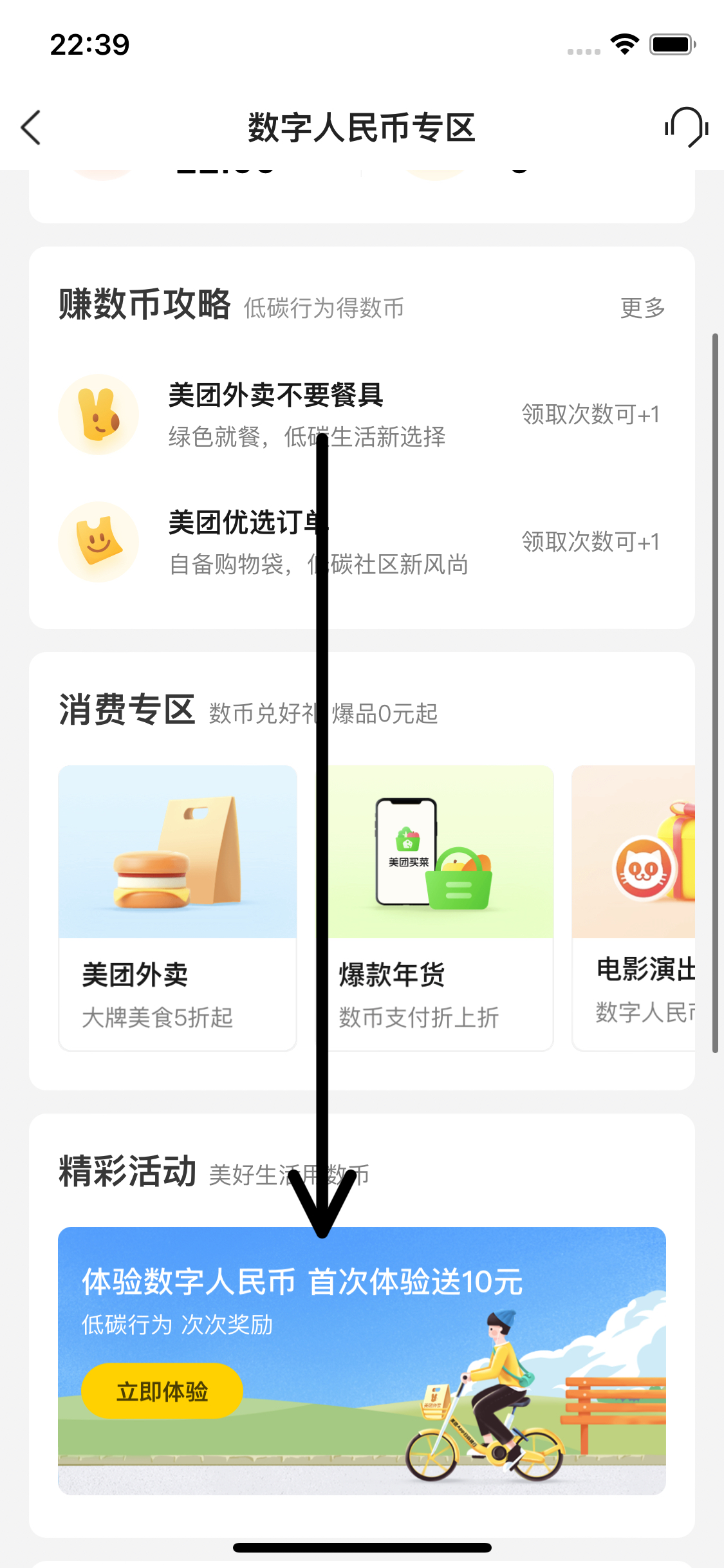The height and width of the screenshot is (1568, 724).
Task: Open the 电影演出 card
Action: click(x=635, y=908)
